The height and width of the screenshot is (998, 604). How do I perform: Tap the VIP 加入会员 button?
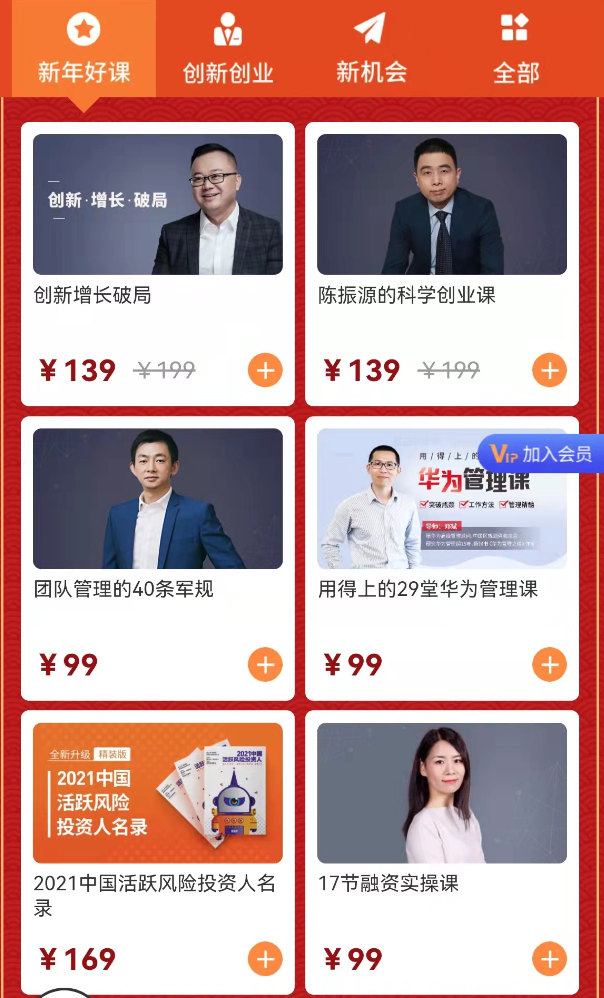(x=541, y=454)
